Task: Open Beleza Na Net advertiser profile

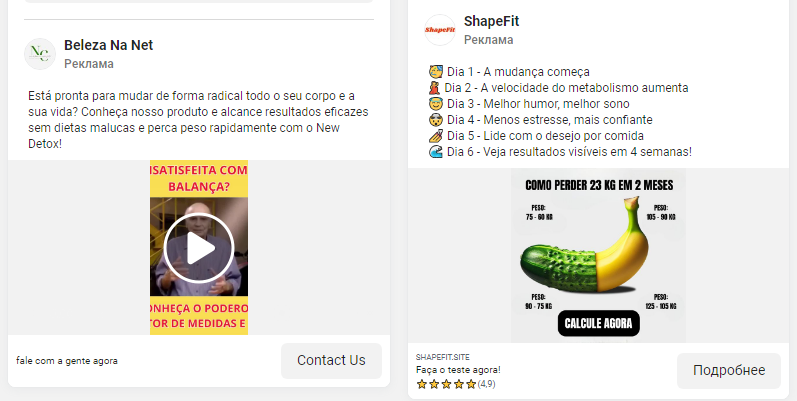Action: point(108,45)
